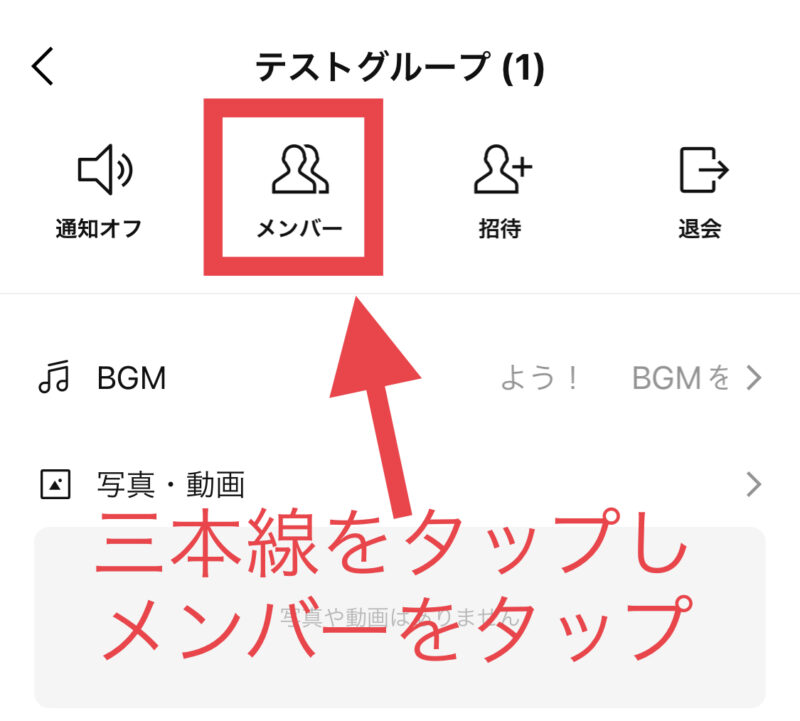Turn off notifications with 通知オフ

click(x=99, y=190)
